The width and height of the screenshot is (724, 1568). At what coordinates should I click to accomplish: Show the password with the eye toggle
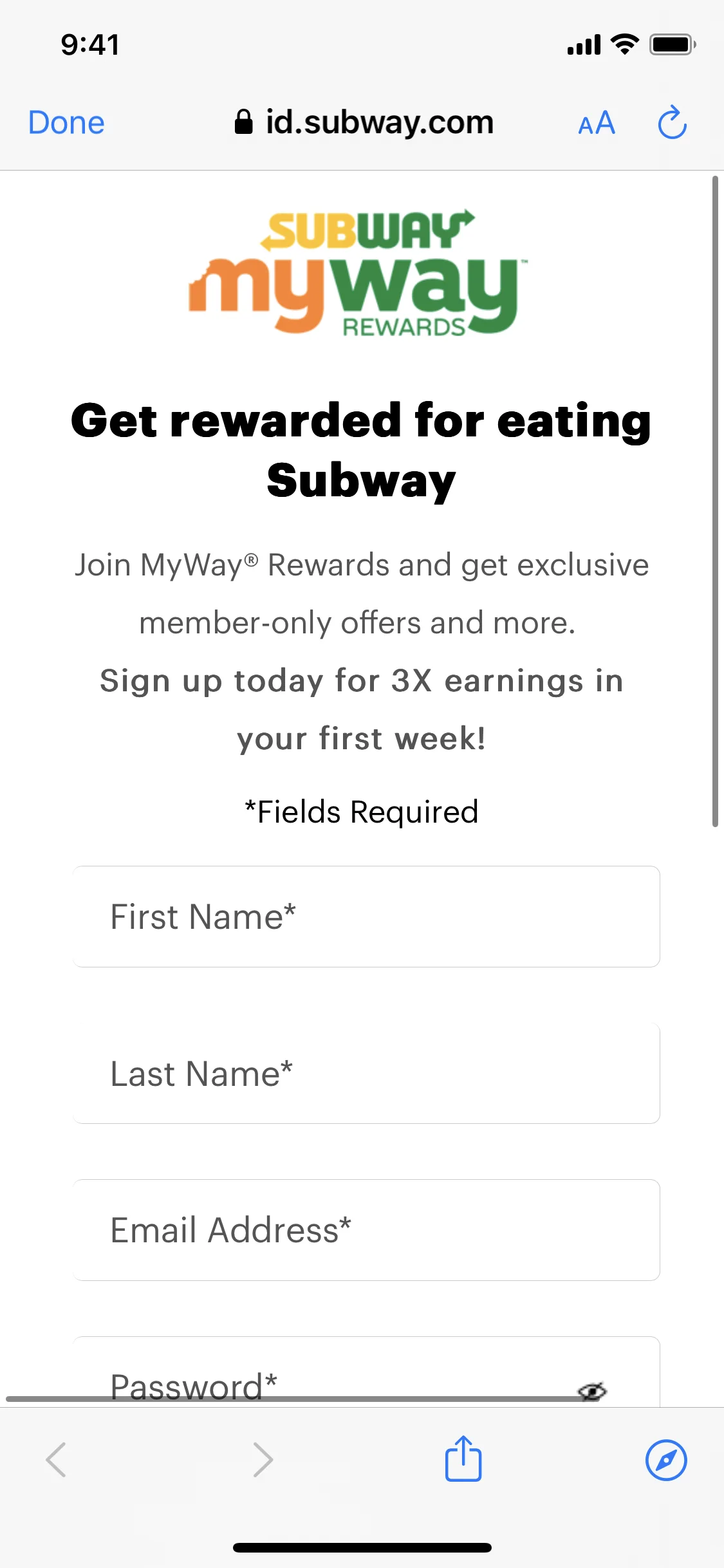[x=591, y=1390]
